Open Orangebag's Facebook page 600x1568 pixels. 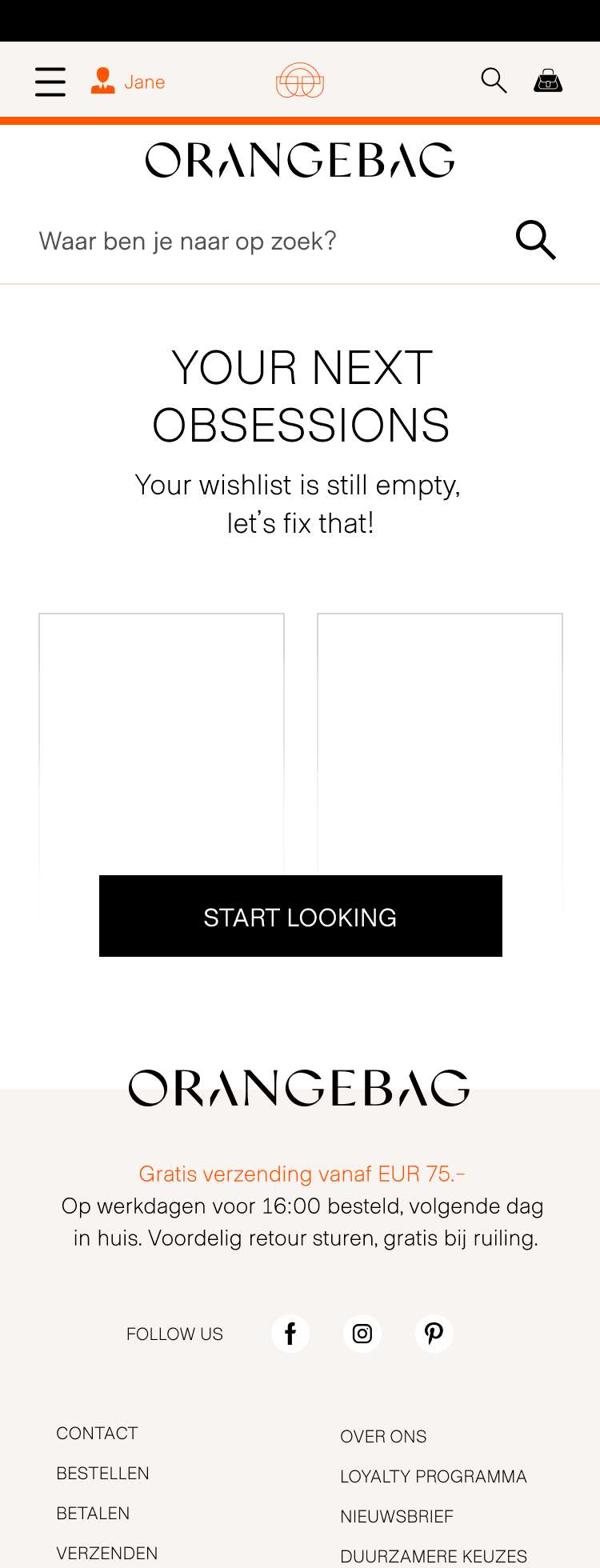pos(290,1334)
